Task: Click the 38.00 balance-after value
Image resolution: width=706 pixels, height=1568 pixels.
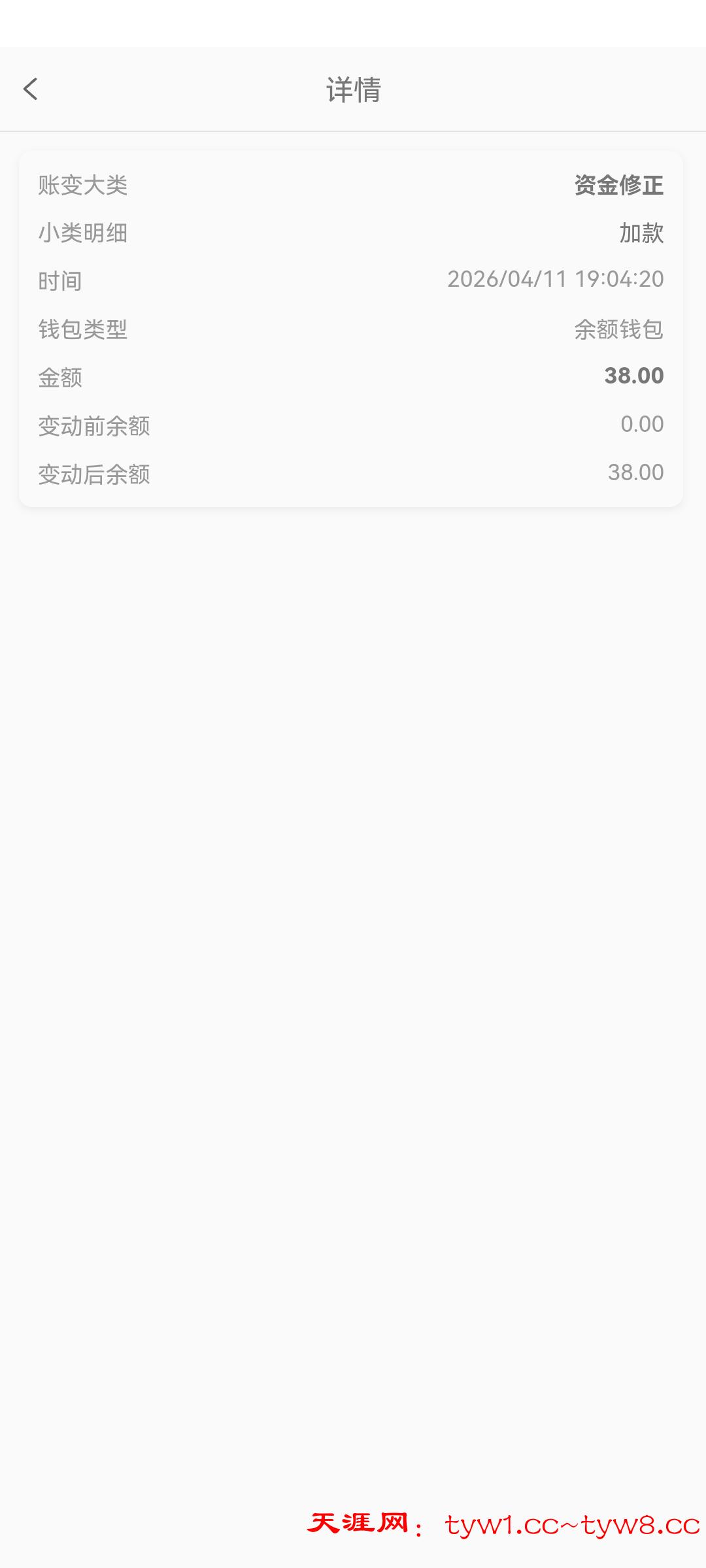Action: pyautogui.click(x=637, y=472)
